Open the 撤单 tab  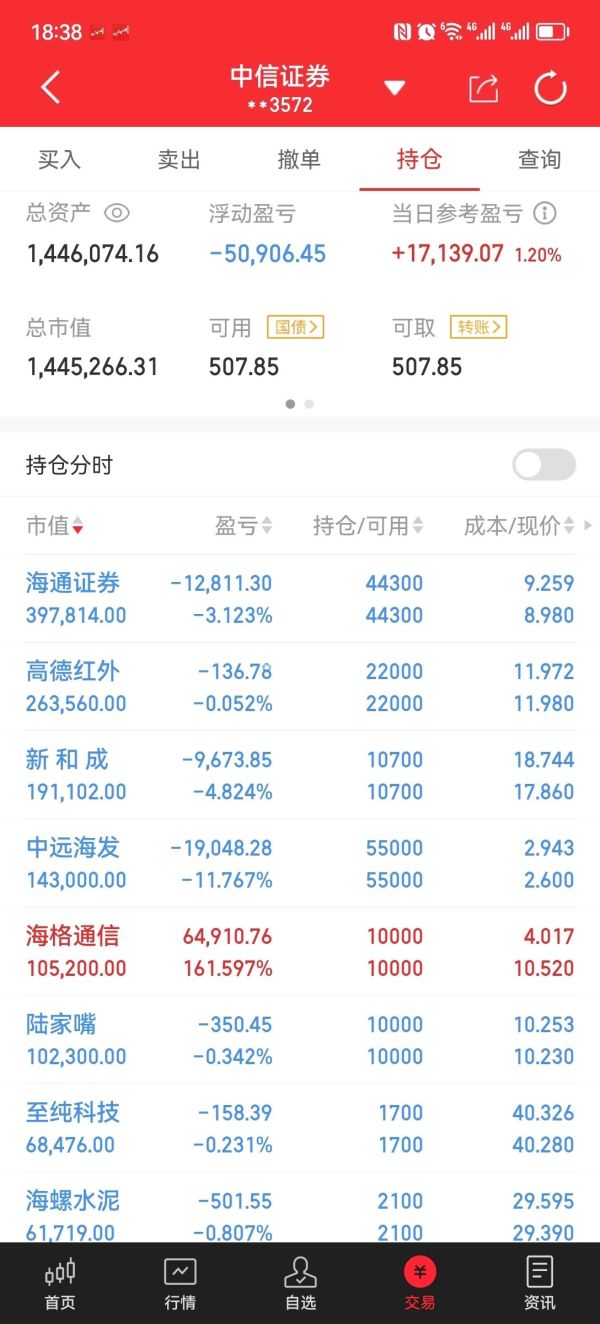(x=299, y=160)
